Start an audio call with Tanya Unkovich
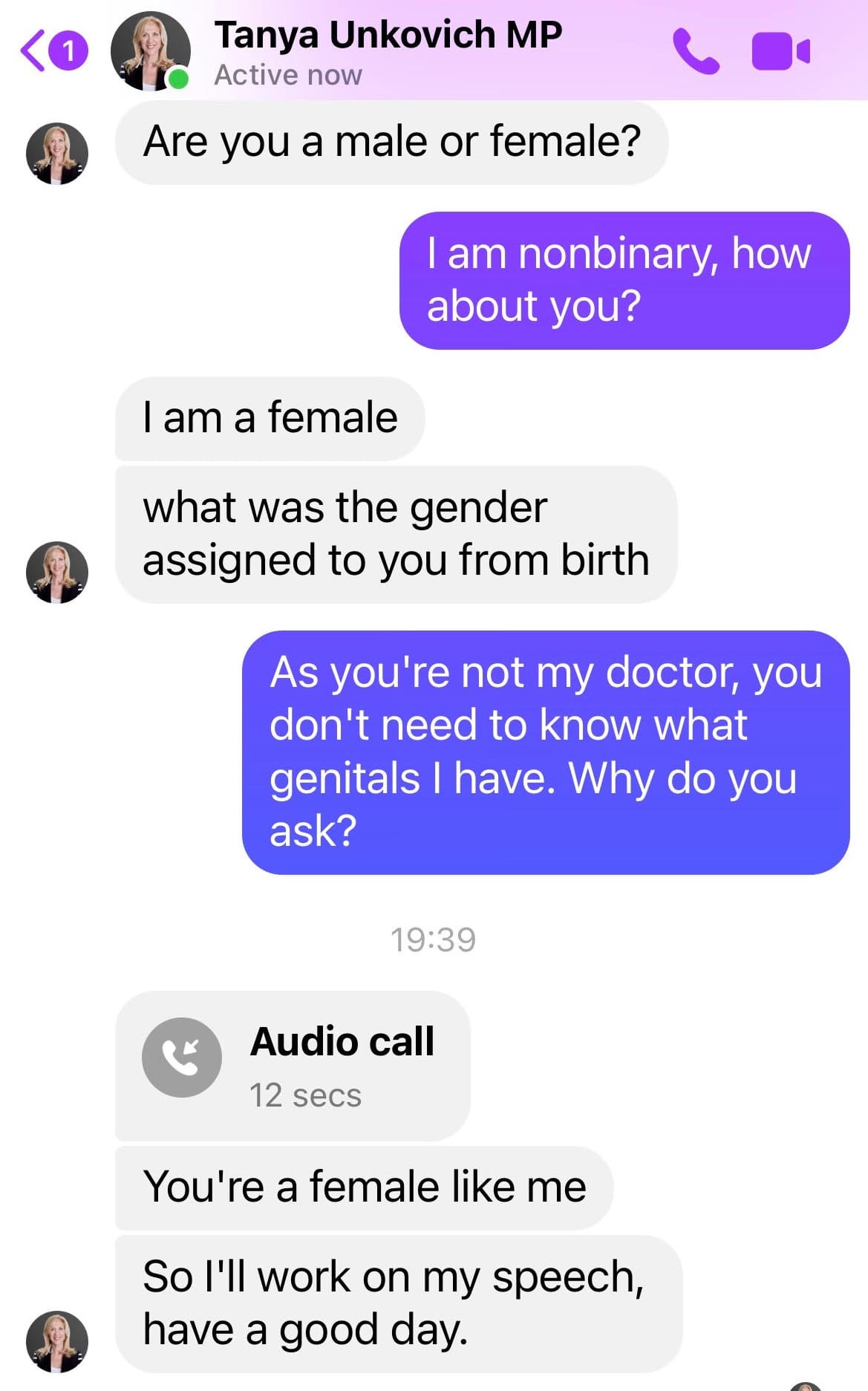The width and height of the screenshot is (868, 1391). point(696,51)
